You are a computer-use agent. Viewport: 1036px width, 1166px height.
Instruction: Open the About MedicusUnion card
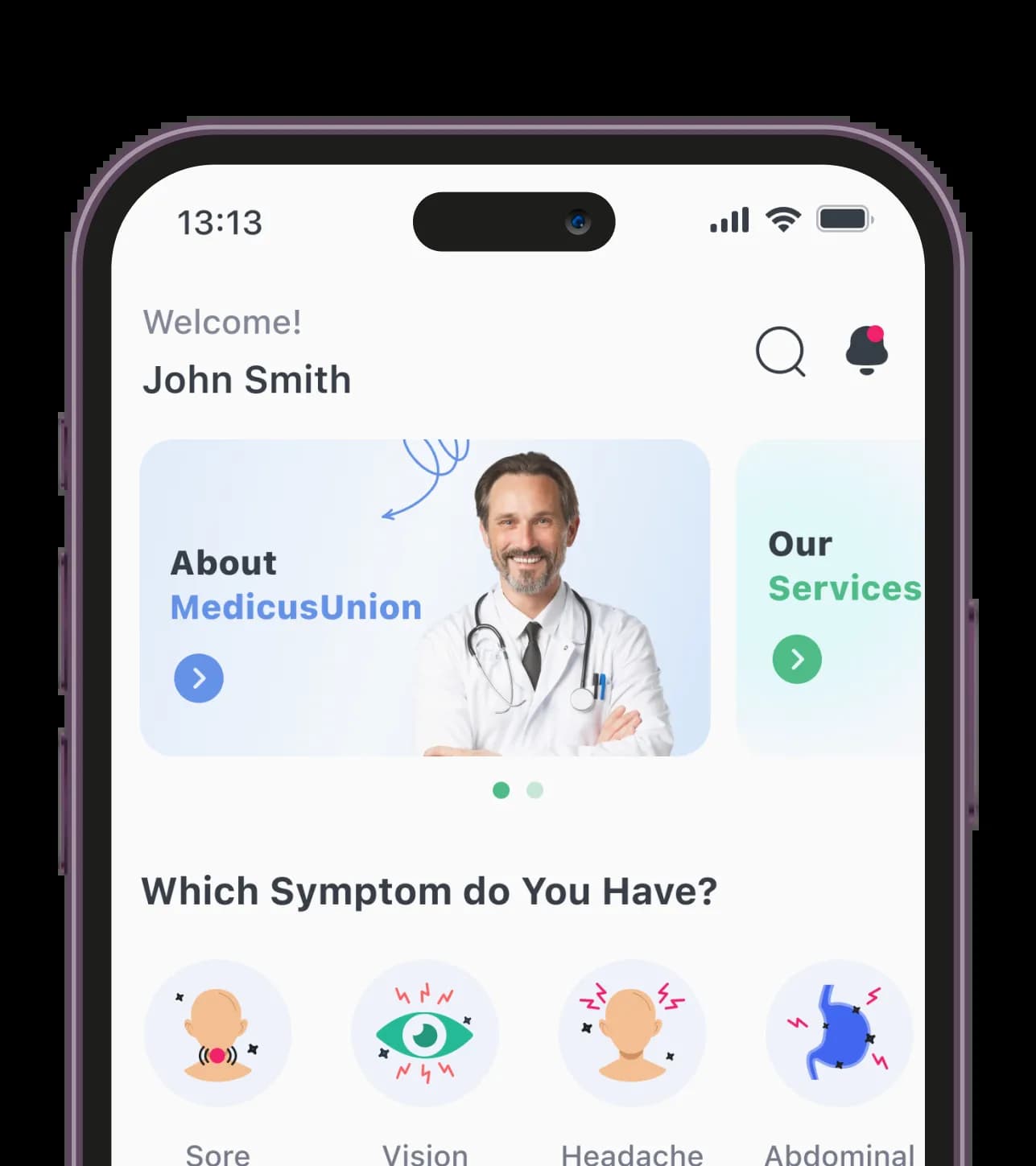(424, 597)
